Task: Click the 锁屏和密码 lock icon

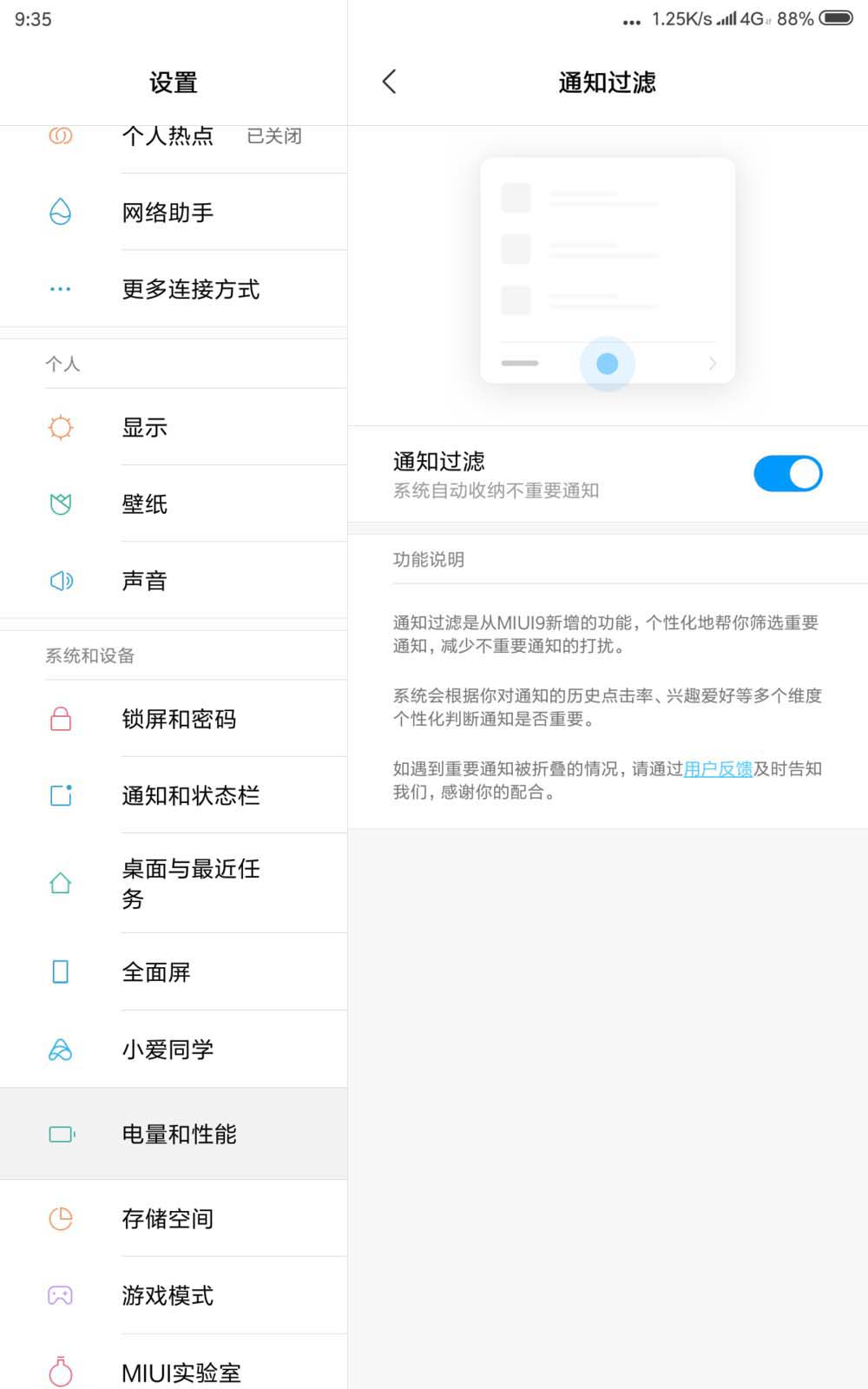Action: (x=59, y=719)
